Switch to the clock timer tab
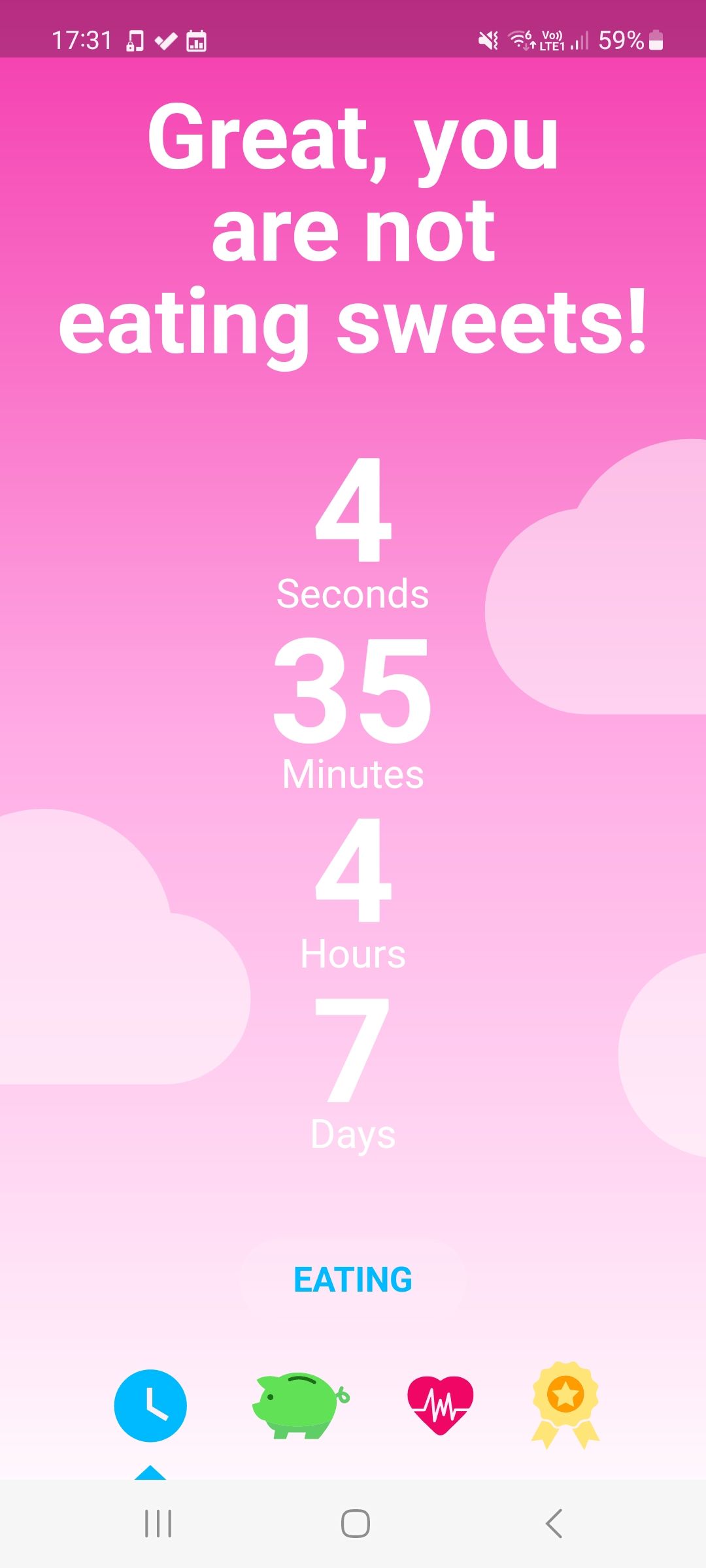Screen dimensions: 706x1568 tap(150, 1405)
